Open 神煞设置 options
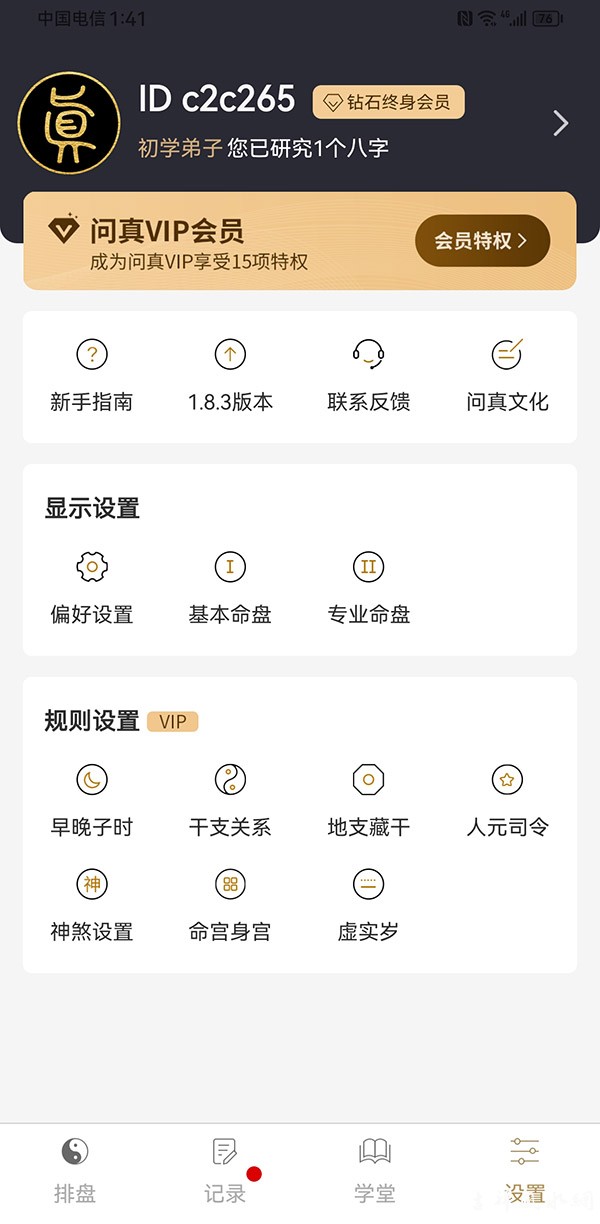 coord(91,906)
